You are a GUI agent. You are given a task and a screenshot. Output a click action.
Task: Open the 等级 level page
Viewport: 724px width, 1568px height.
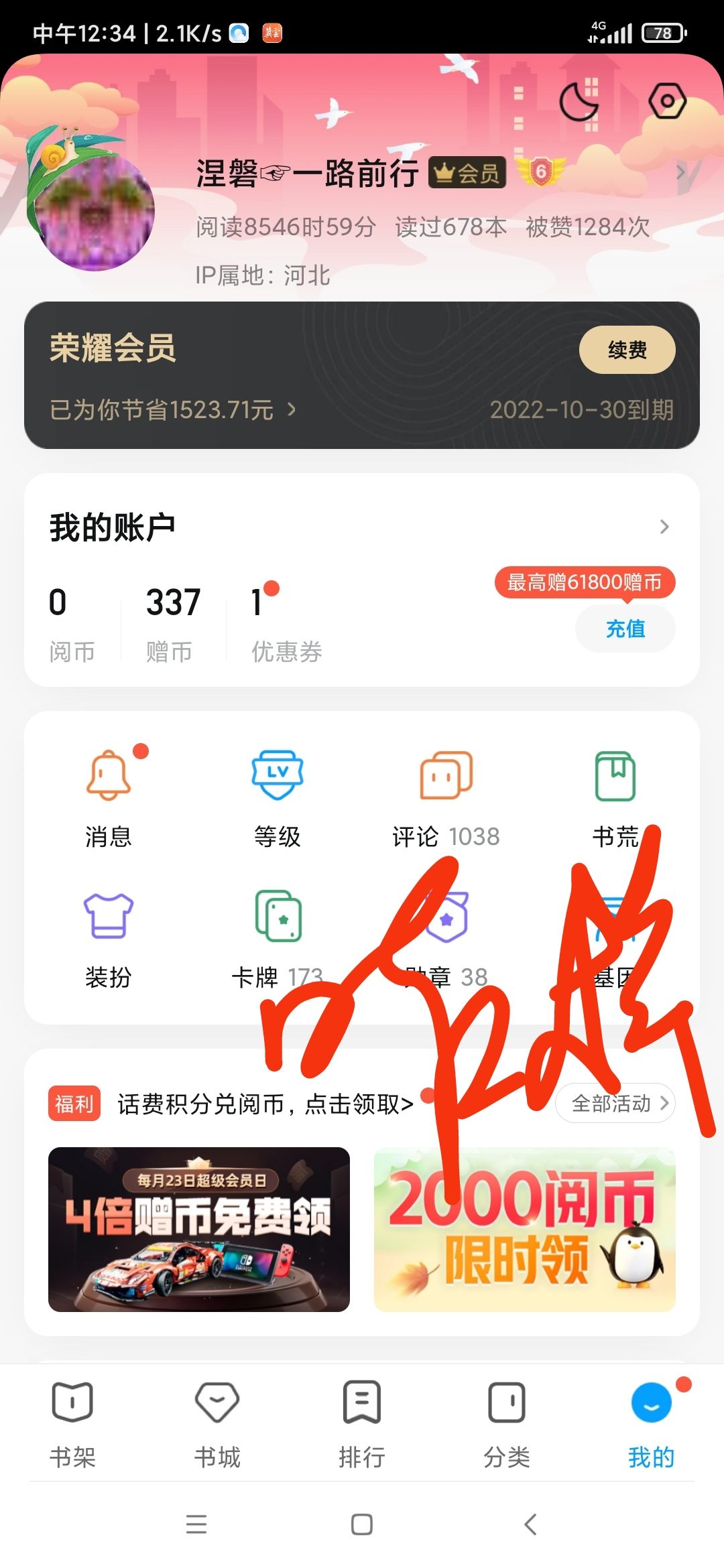(x=278, y=799)
